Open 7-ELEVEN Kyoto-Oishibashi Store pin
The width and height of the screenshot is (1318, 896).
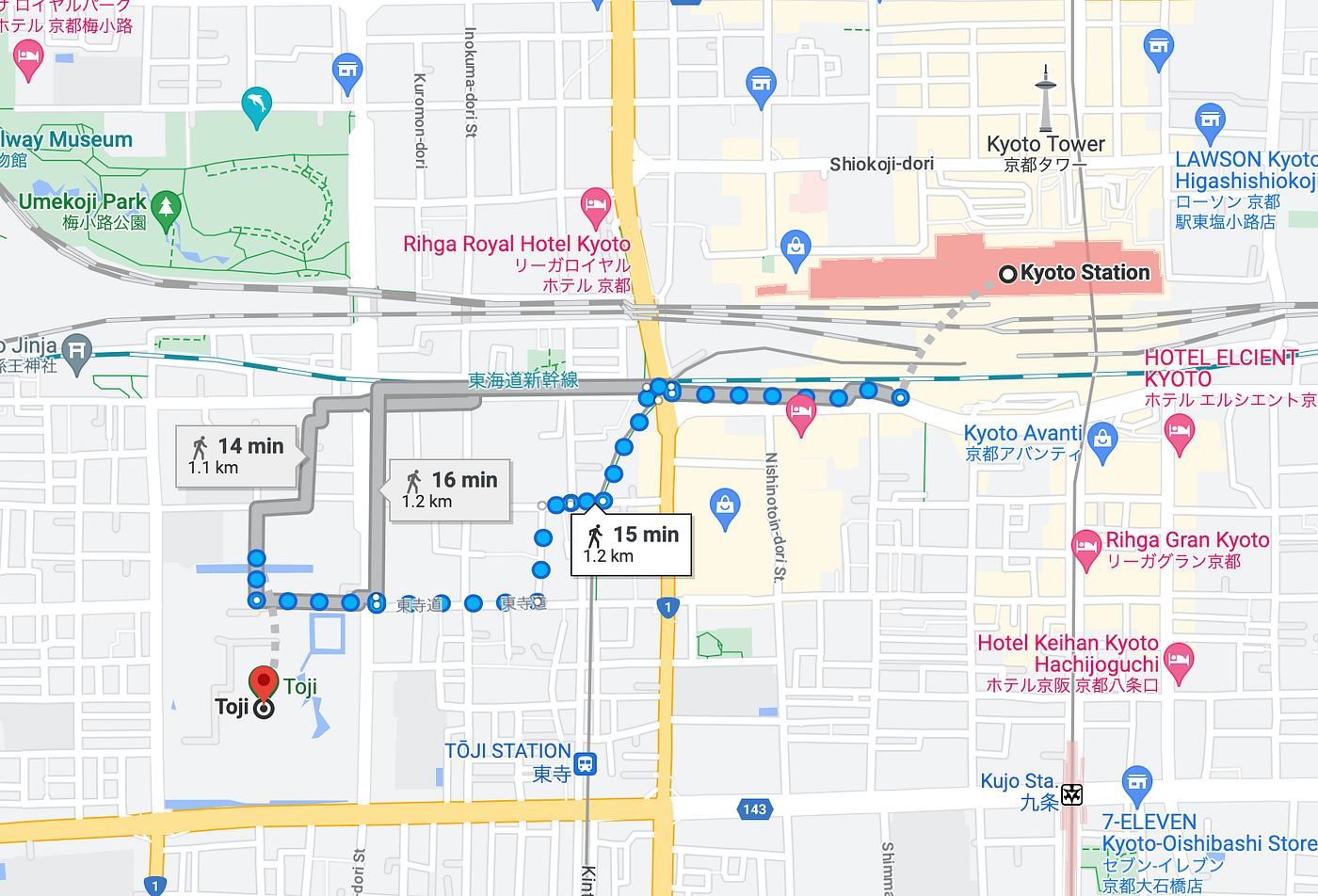tap(1137, 782)
